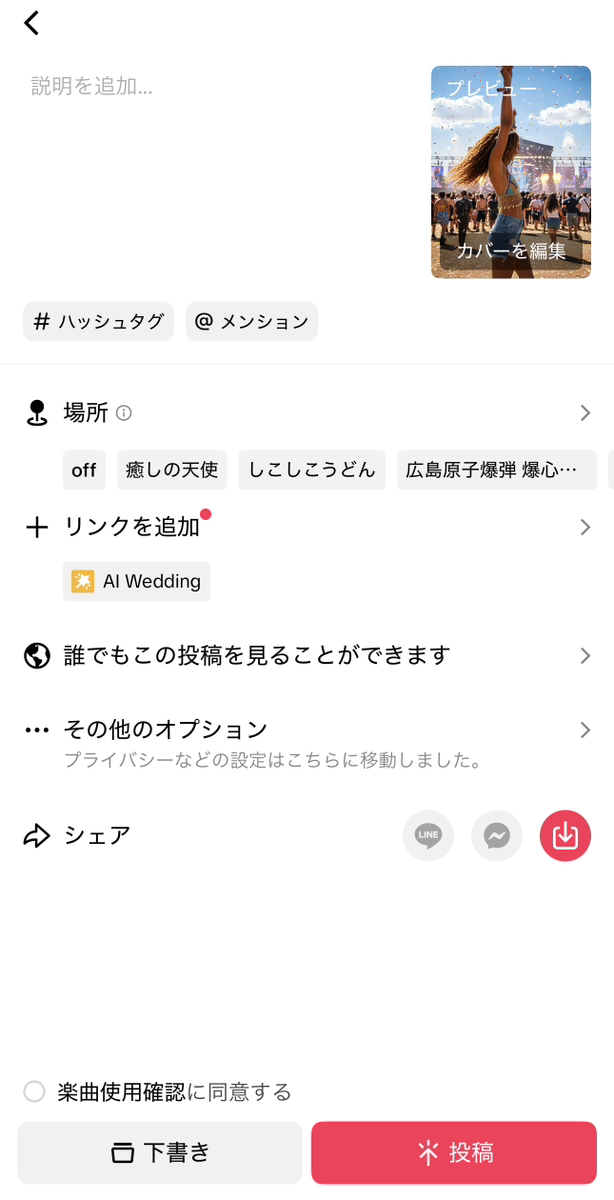Select the しこしこうどん location chip
The width and height of the screenshot is (614, 1200).
tap(312, 470)
